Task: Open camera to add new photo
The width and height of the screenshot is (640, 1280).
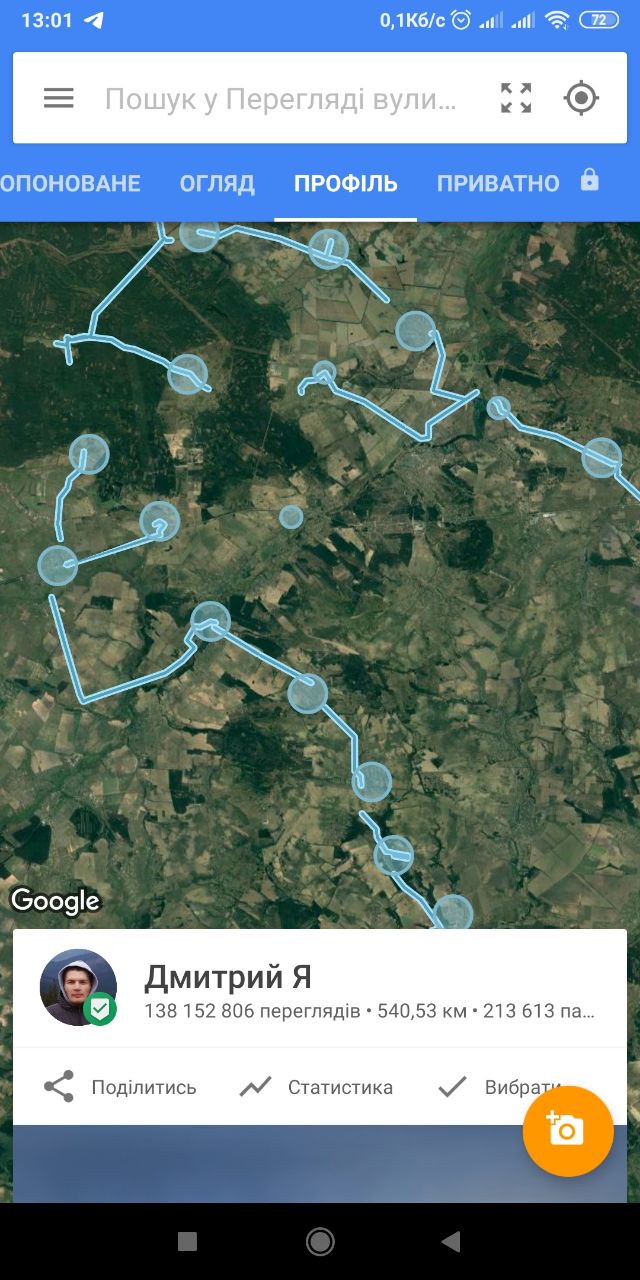Action: (x=568, y=1131)
